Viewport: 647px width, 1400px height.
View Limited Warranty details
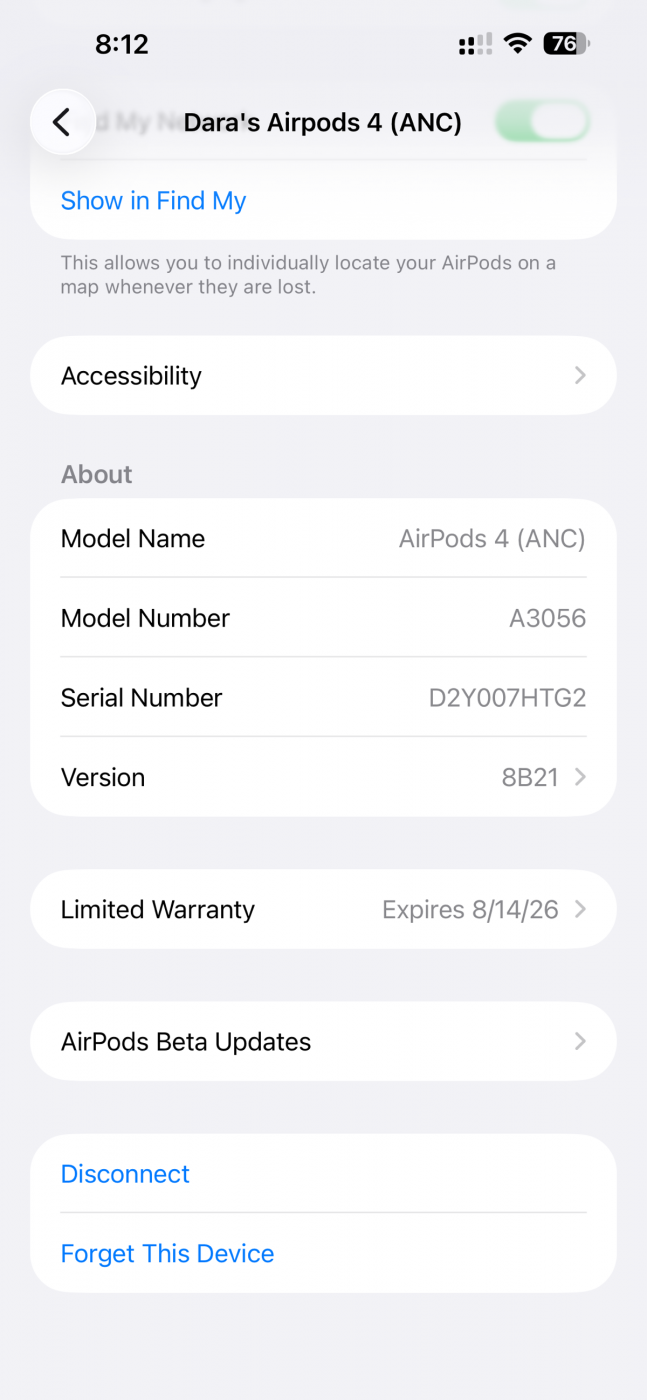pyautogui.click(x=323, y=909)
